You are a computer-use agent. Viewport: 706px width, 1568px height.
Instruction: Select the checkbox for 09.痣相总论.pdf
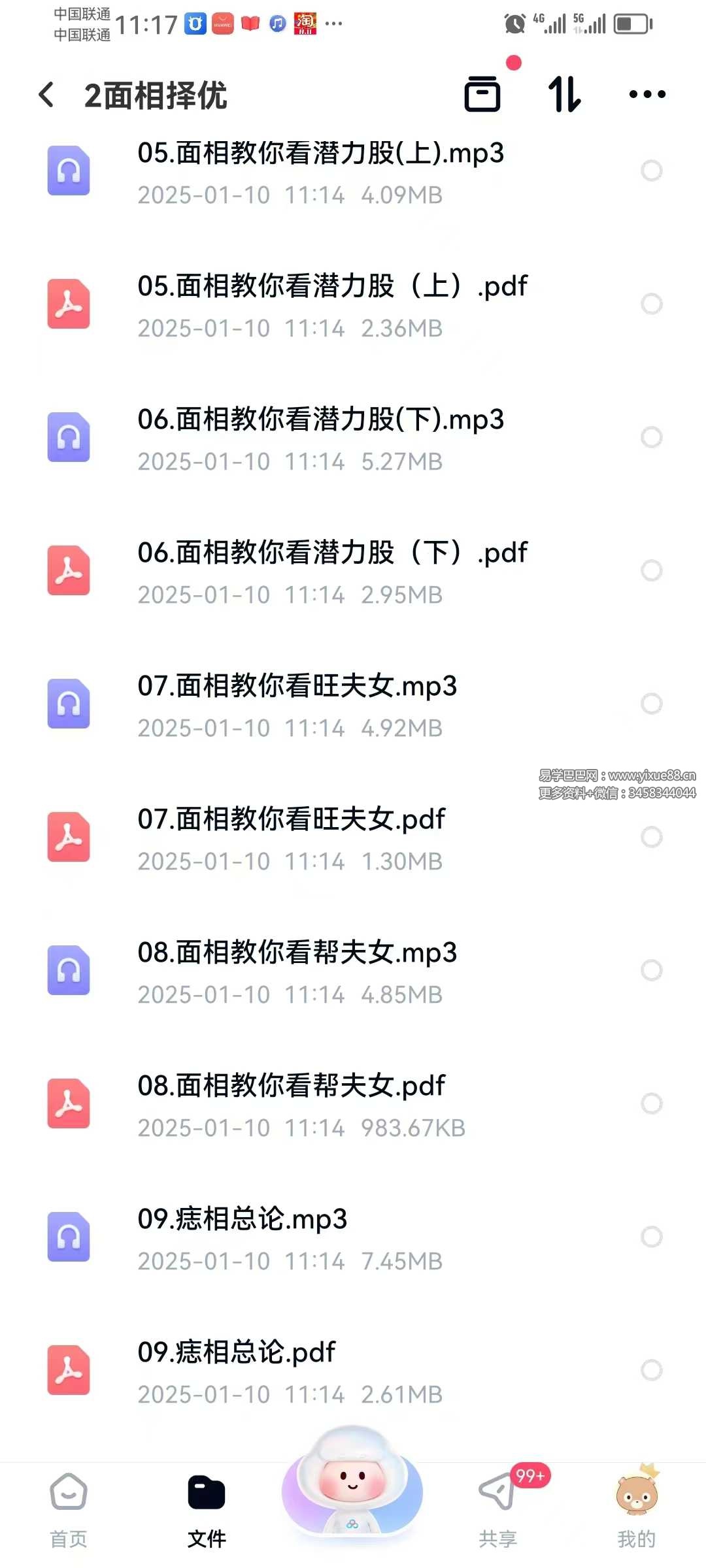[x=651, y=1370]
